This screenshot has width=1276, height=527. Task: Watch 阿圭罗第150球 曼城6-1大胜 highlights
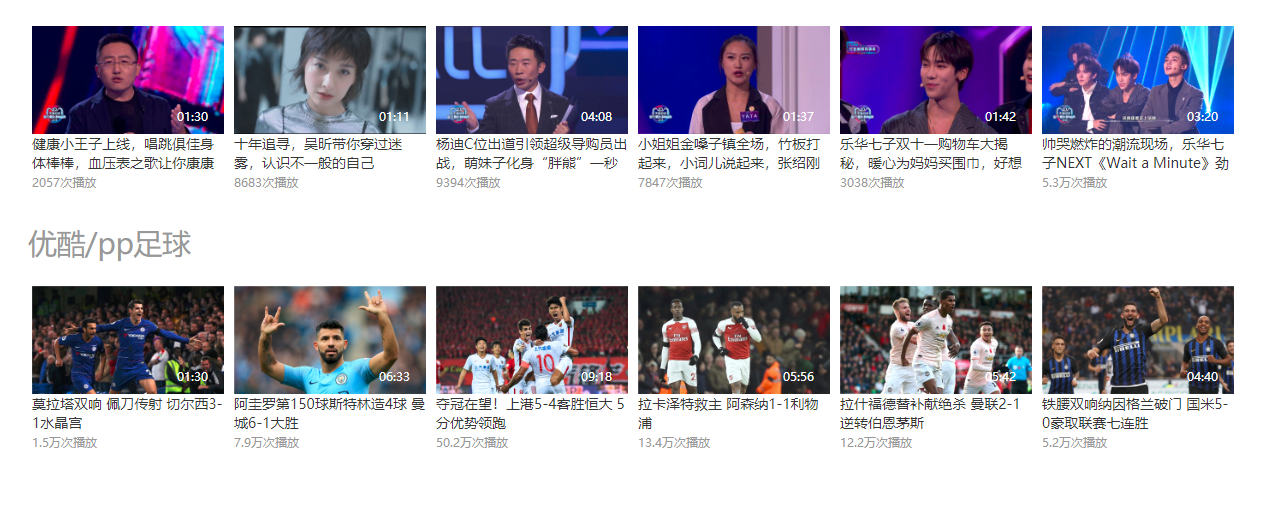(330, 340)
